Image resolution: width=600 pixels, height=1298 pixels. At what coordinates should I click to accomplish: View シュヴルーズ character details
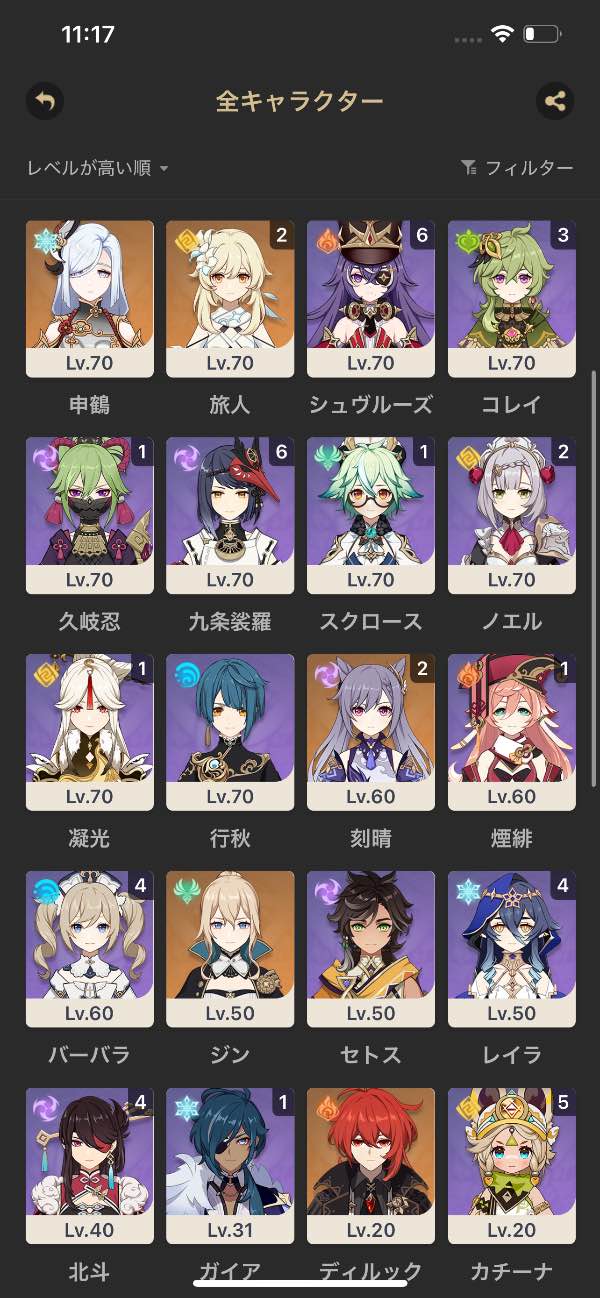tap(371, 299)
